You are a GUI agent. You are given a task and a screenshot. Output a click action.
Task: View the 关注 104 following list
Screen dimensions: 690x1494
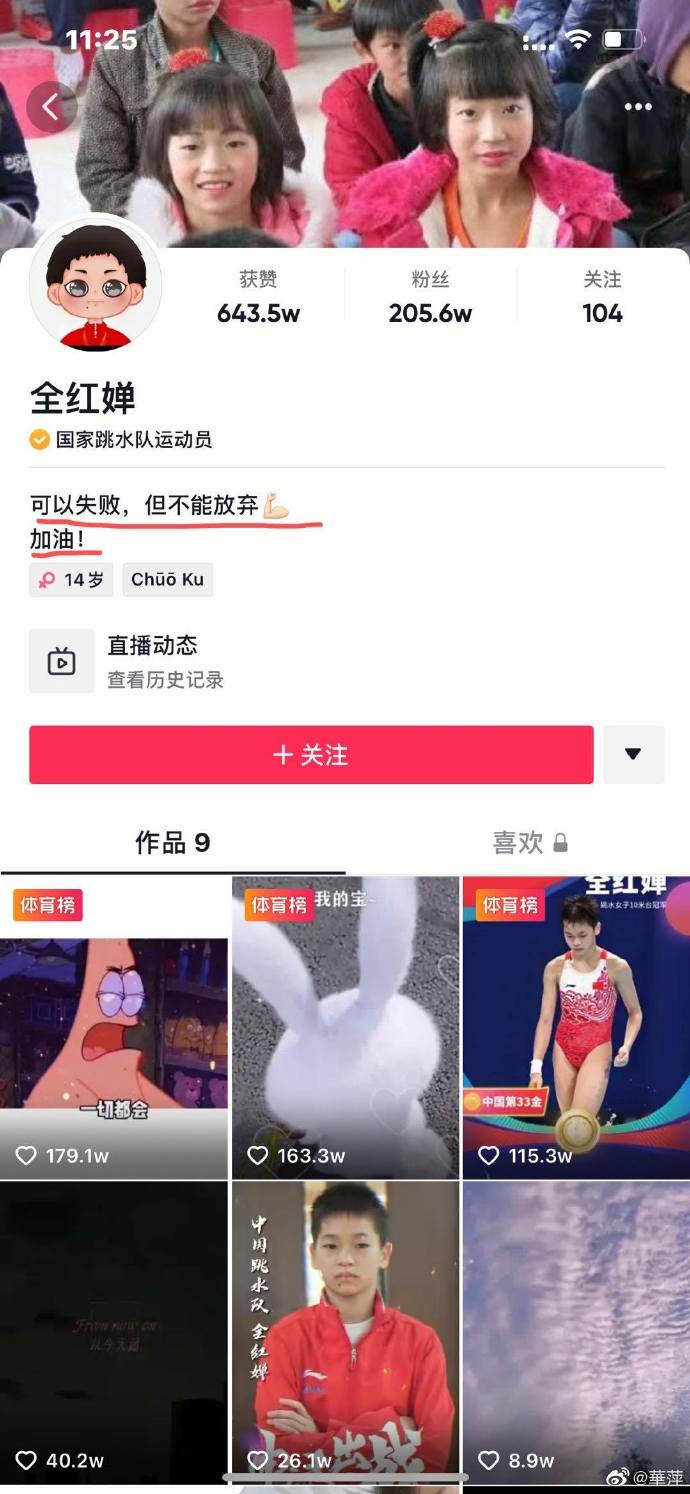[x=602, y=298]
